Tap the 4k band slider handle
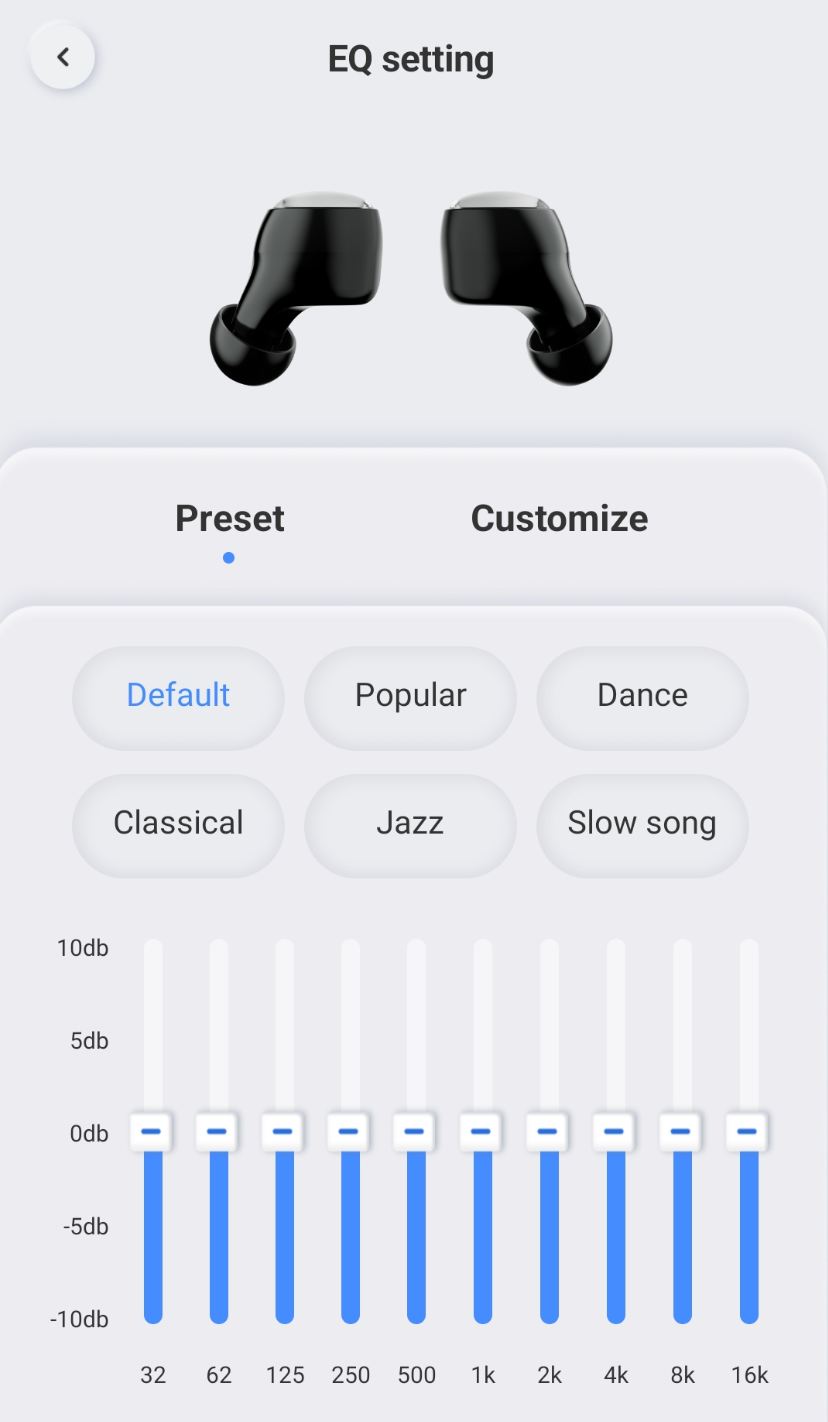This screenshot has height=1422, width=828. [x=615, y=1132]
